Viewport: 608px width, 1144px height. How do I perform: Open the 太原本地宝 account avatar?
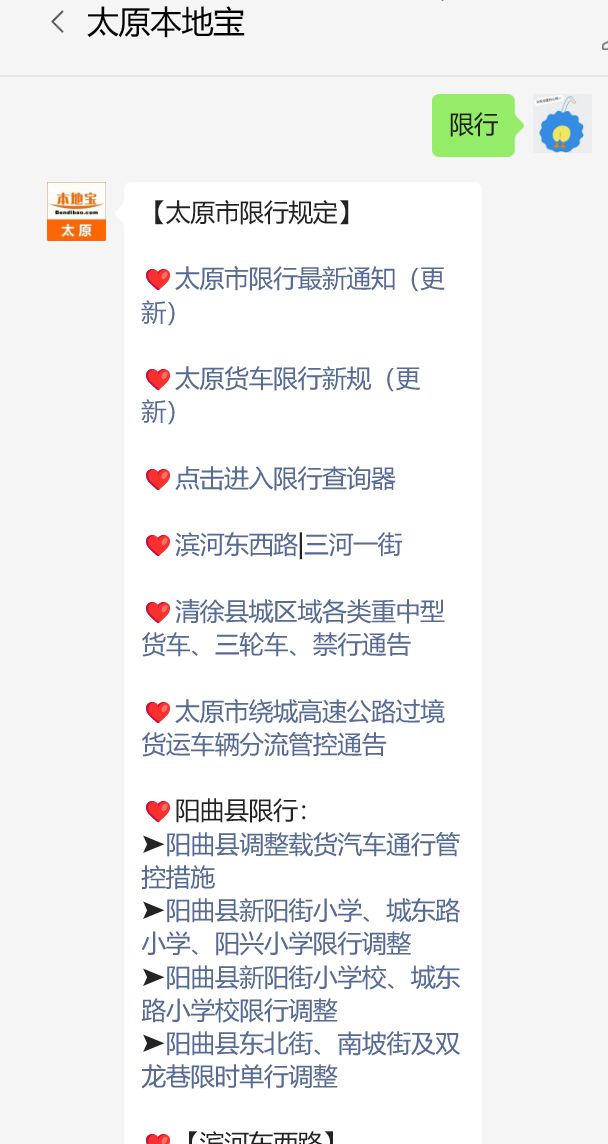click(76, 211)
